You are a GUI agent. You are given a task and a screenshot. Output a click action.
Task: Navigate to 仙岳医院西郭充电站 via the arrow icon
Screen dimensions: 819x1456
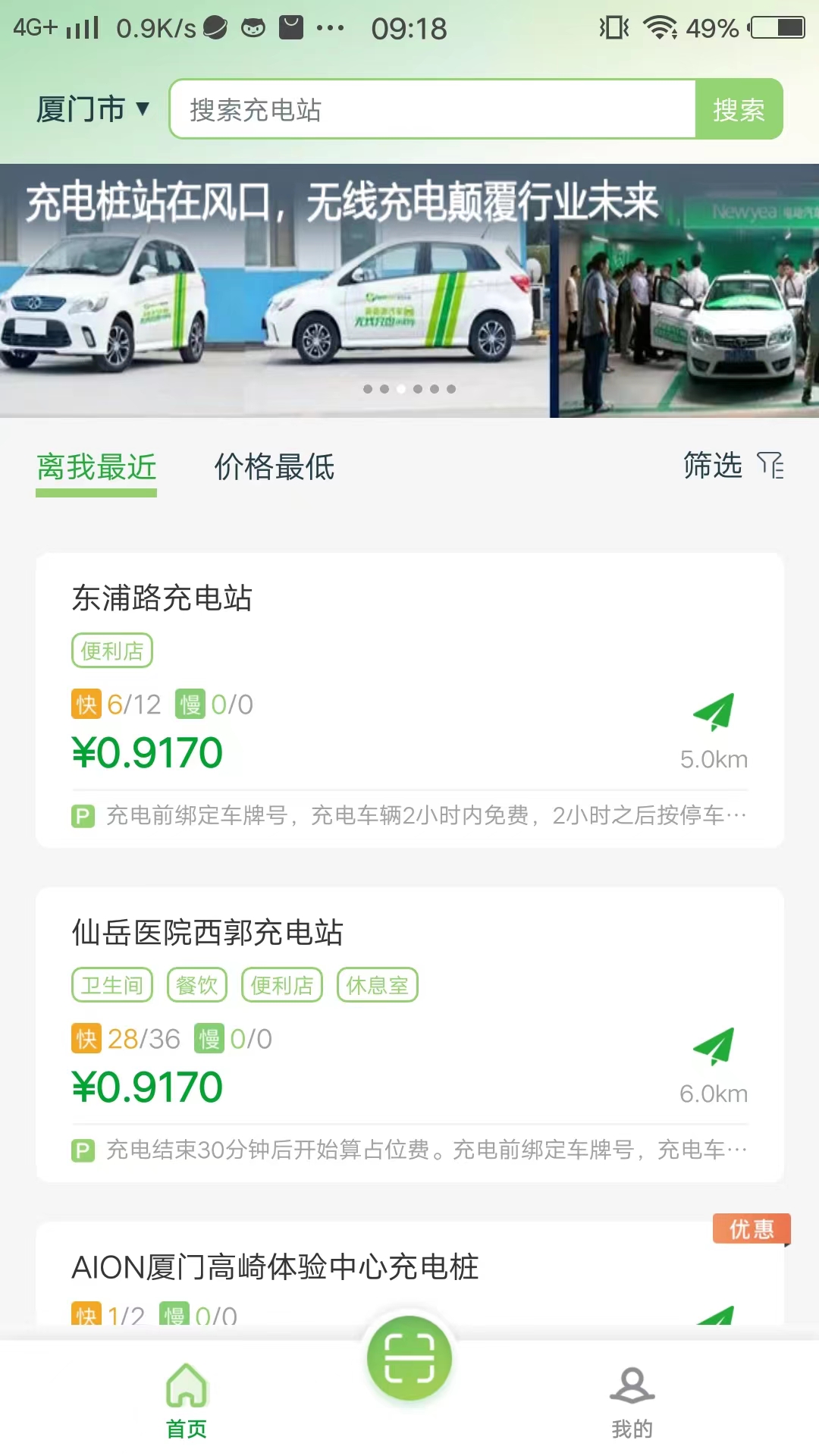(x=713, y=1046)
